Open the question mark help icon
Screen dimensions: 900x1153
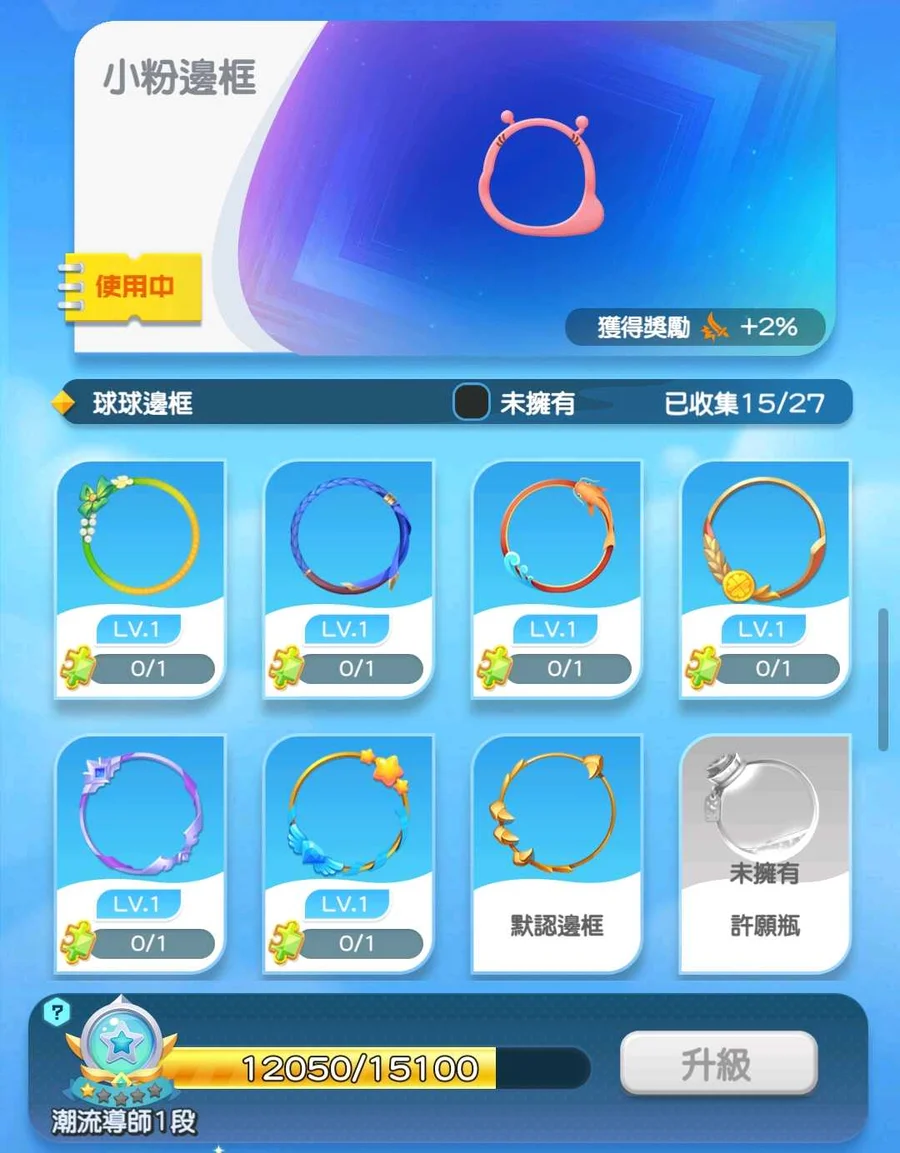(57, 1013)
